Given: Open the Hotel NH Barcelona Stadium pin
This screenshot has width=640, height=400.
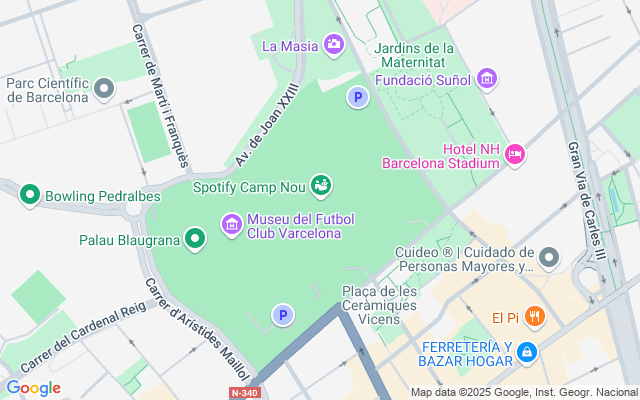Looking at the screenshot, I should click(x=515, y=154).
